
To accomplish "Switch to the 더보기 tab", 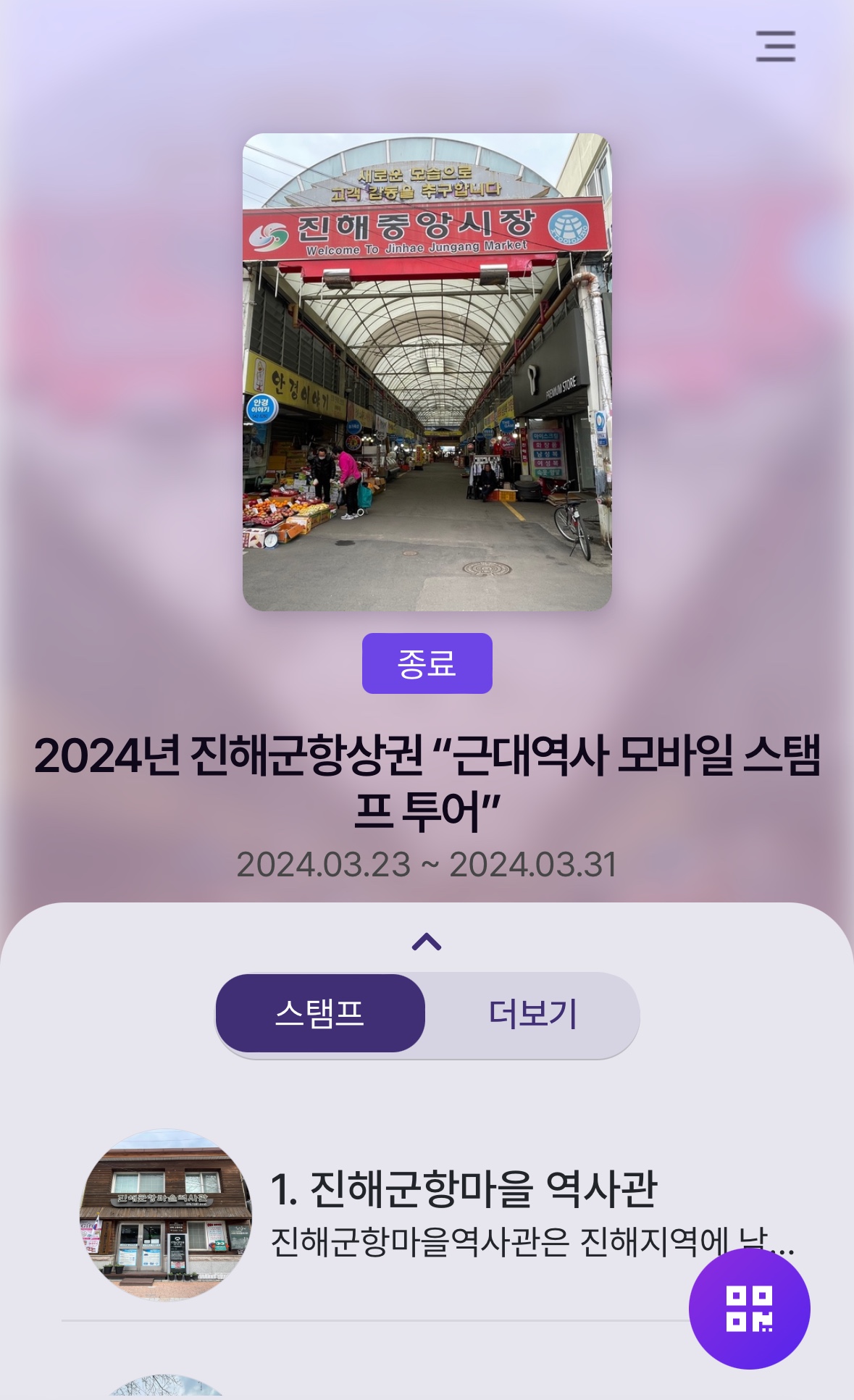I will tap(532, 1013).
